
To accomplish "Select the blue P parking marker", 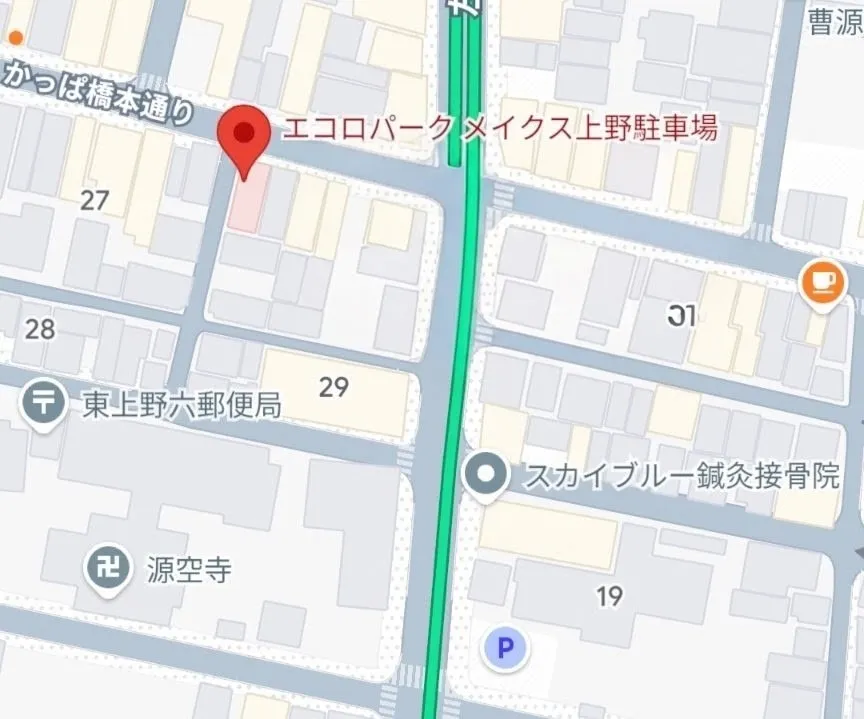I will pyautogui.click(x=505, y=648).
